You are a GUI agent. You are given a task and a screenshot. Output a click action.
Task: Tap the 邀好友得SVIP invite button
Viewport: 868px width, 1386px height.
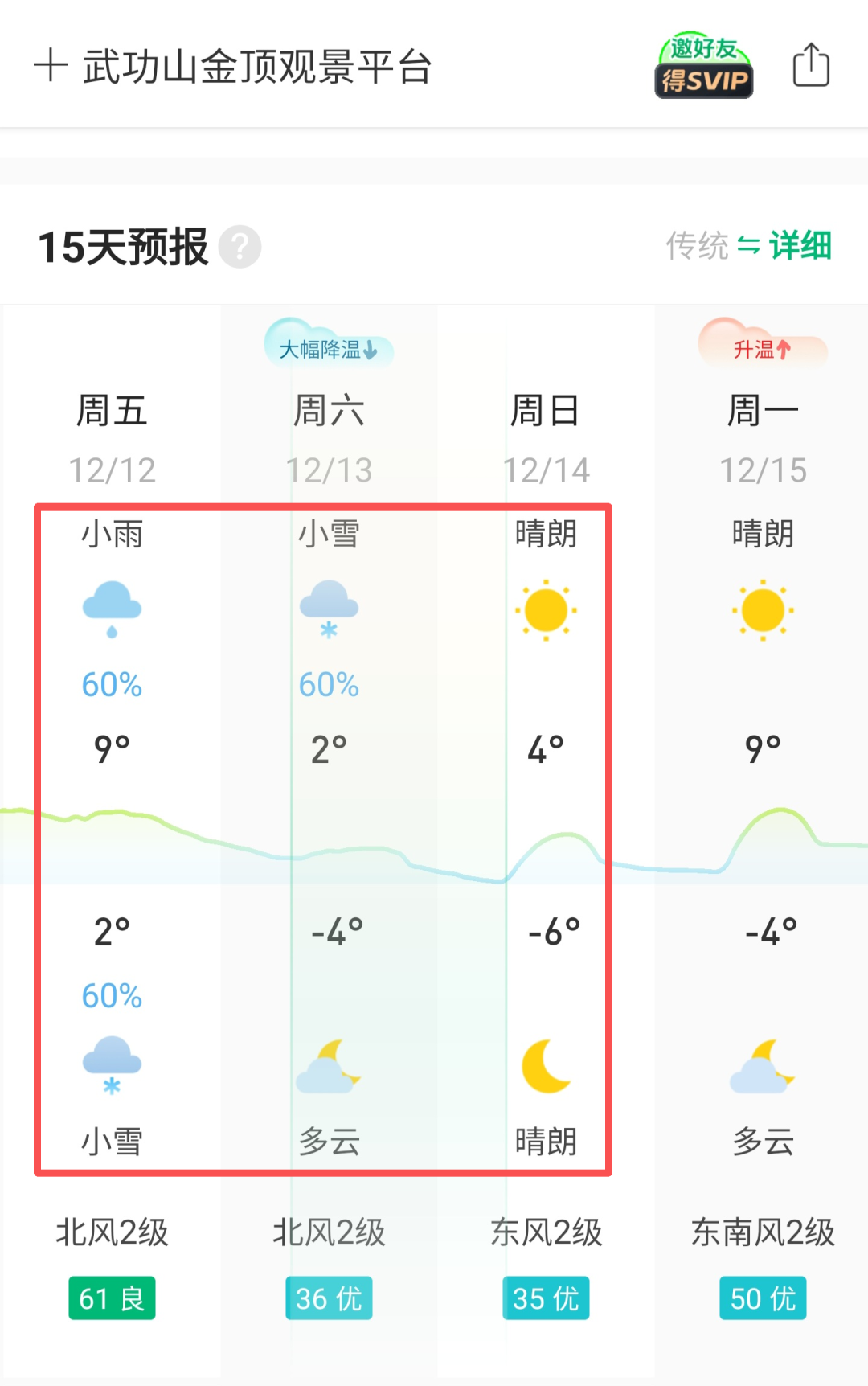(x=704, y=66)
